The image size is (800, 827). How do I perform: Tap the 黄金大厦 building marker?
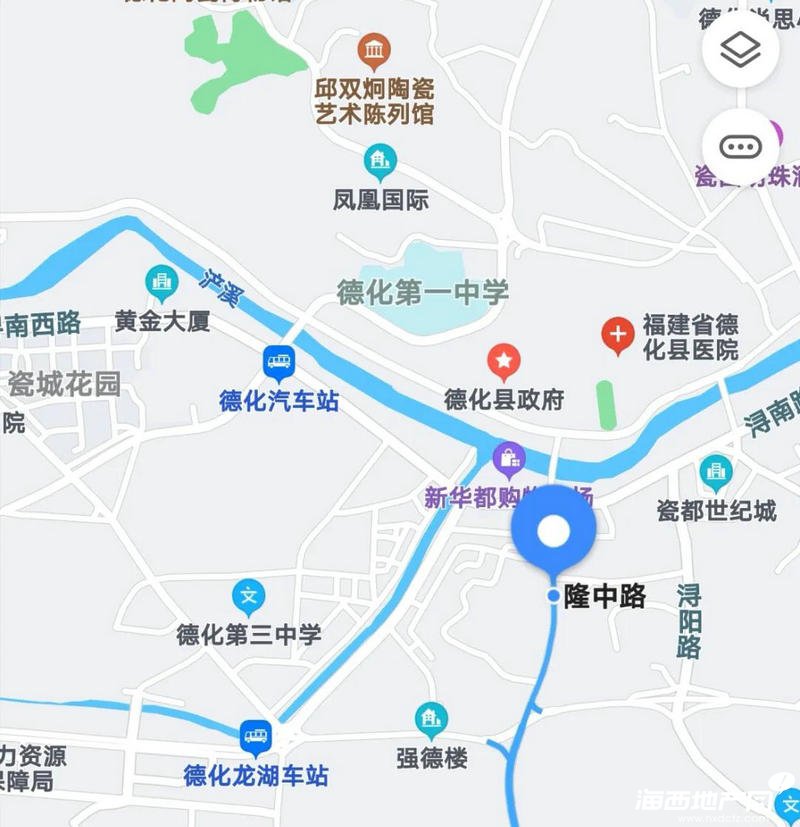pyautogui.click(x=161, y=283)
